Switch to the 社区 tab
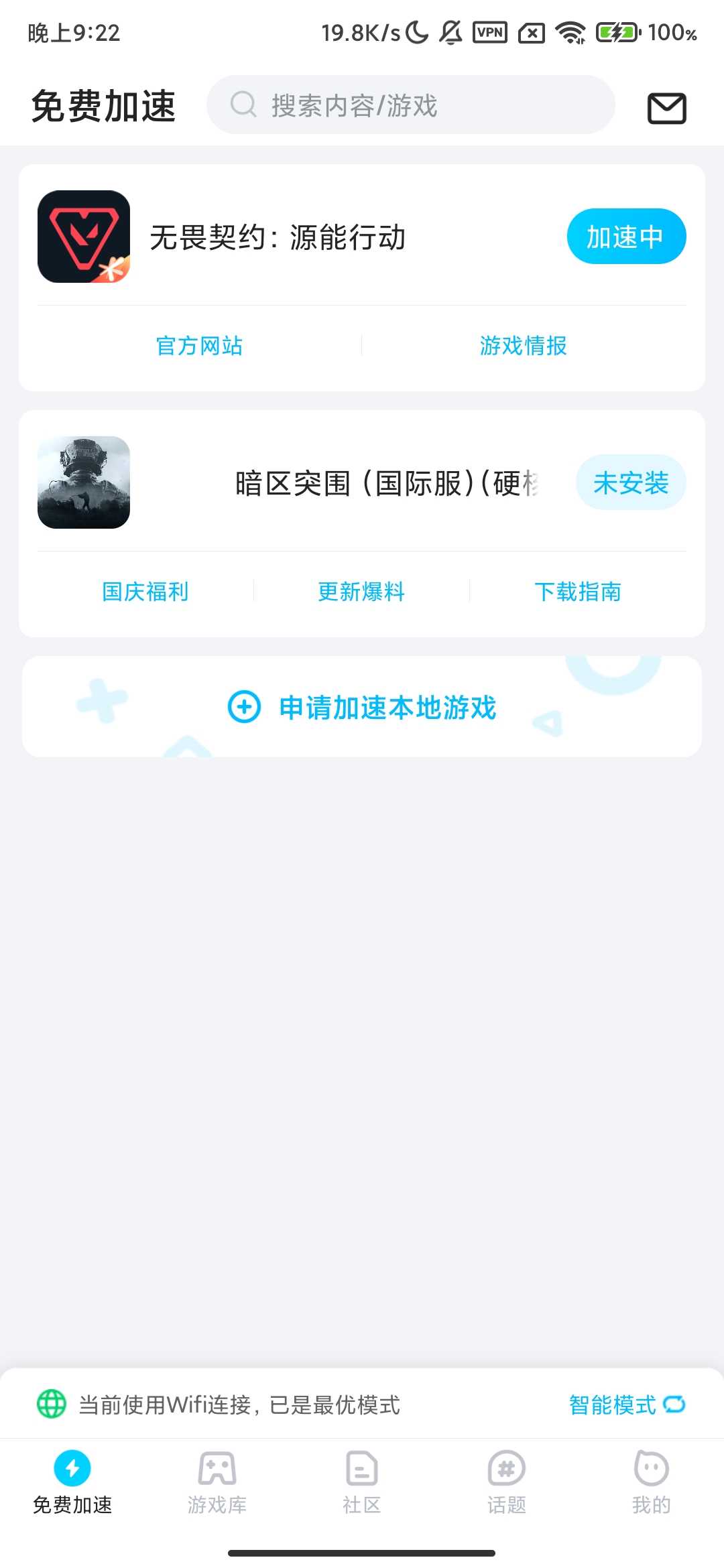 coord(362,1482)
